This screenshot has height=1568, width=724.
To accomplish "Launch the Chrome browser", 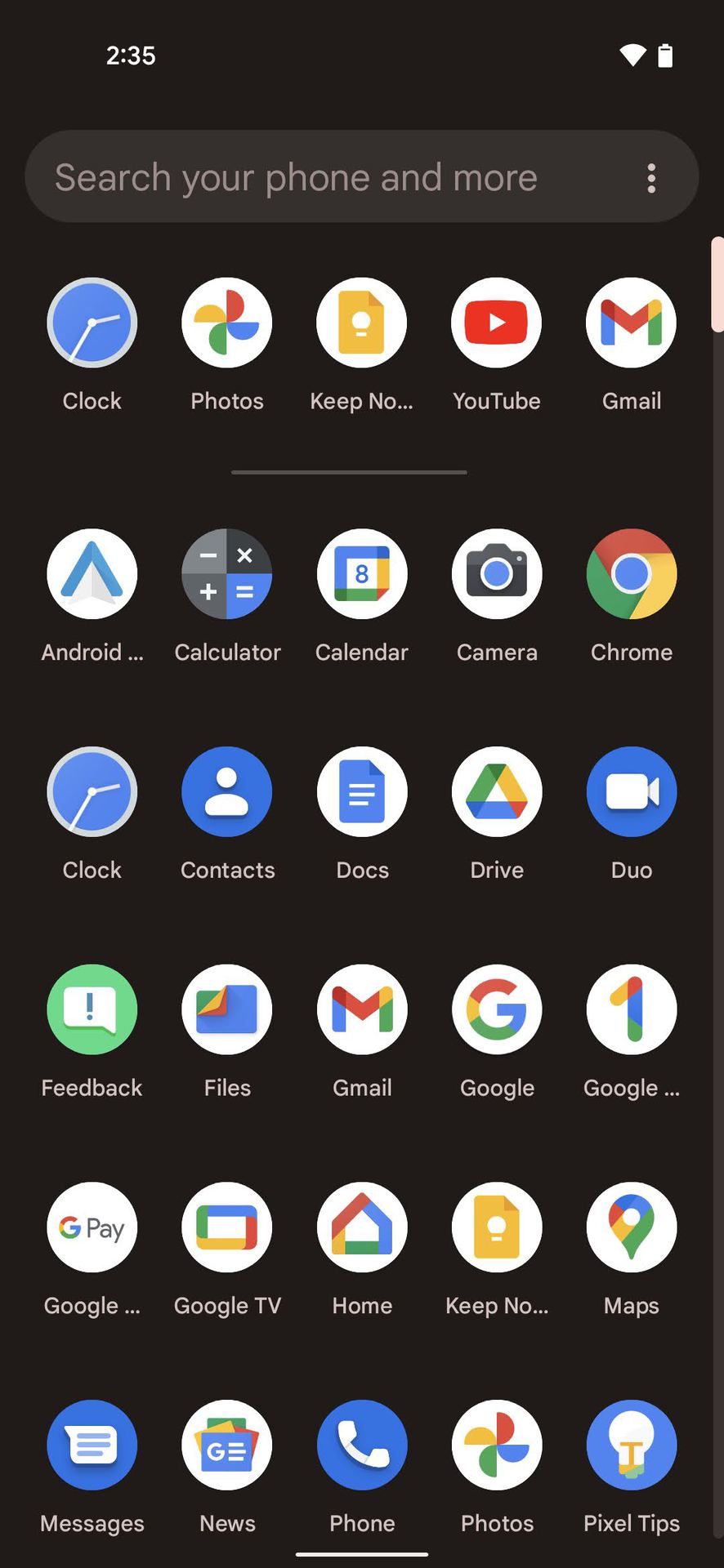I will [632, 574].
